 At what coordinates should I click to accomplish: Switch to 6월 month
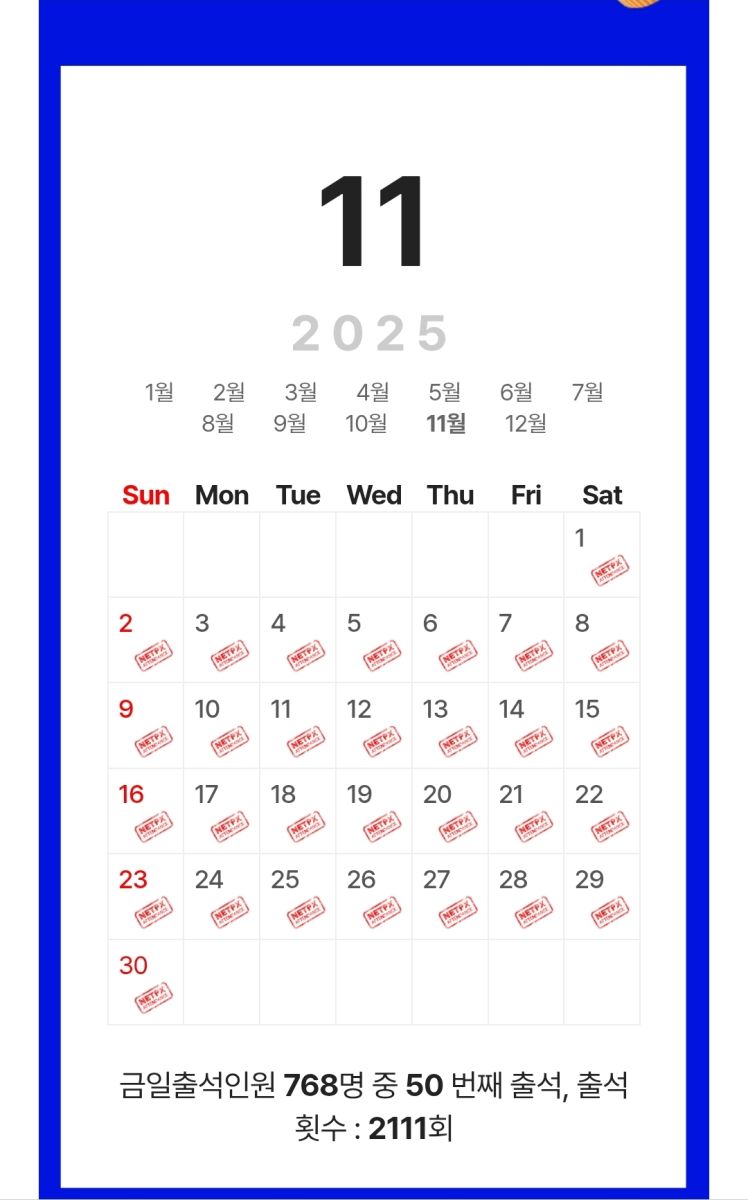click(517, 392)
